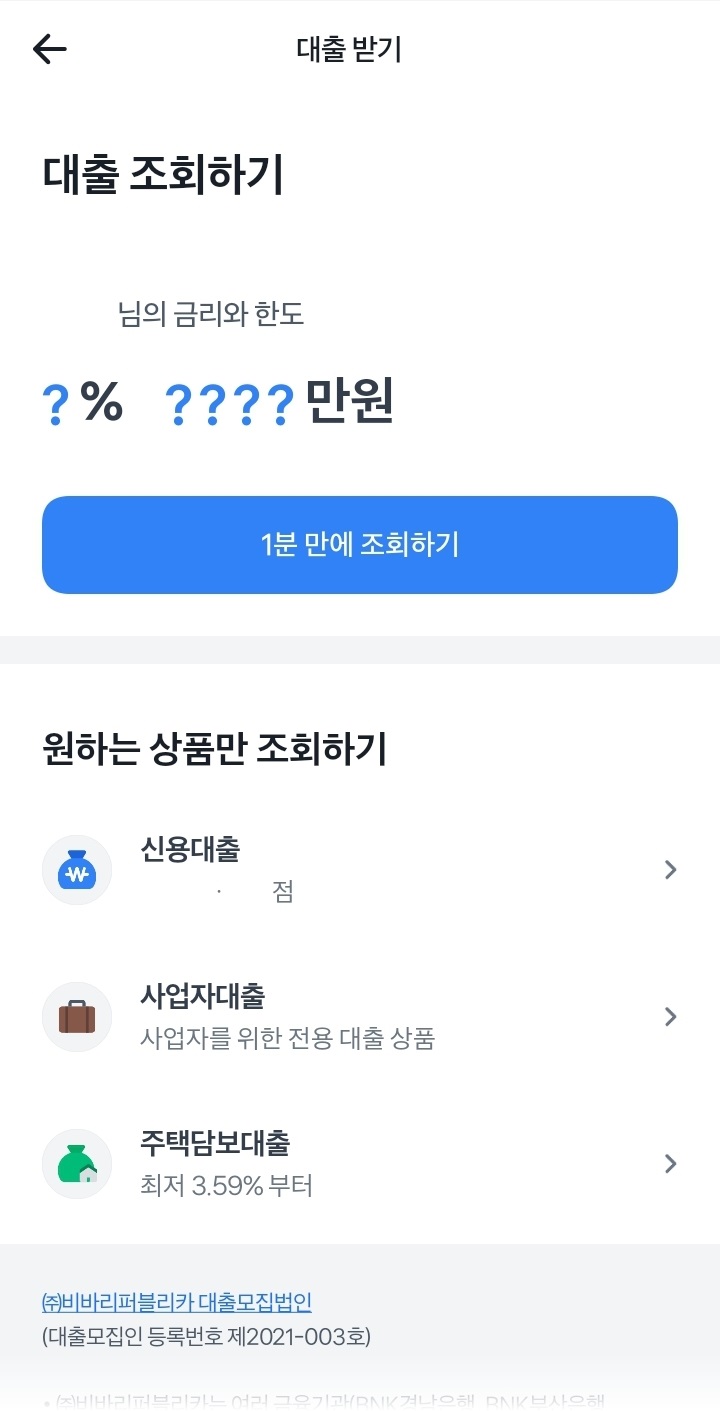The image size is (720, 1411).
Task: Select the blue money bag icon beside 신용대출
Action: coord(77,869)
